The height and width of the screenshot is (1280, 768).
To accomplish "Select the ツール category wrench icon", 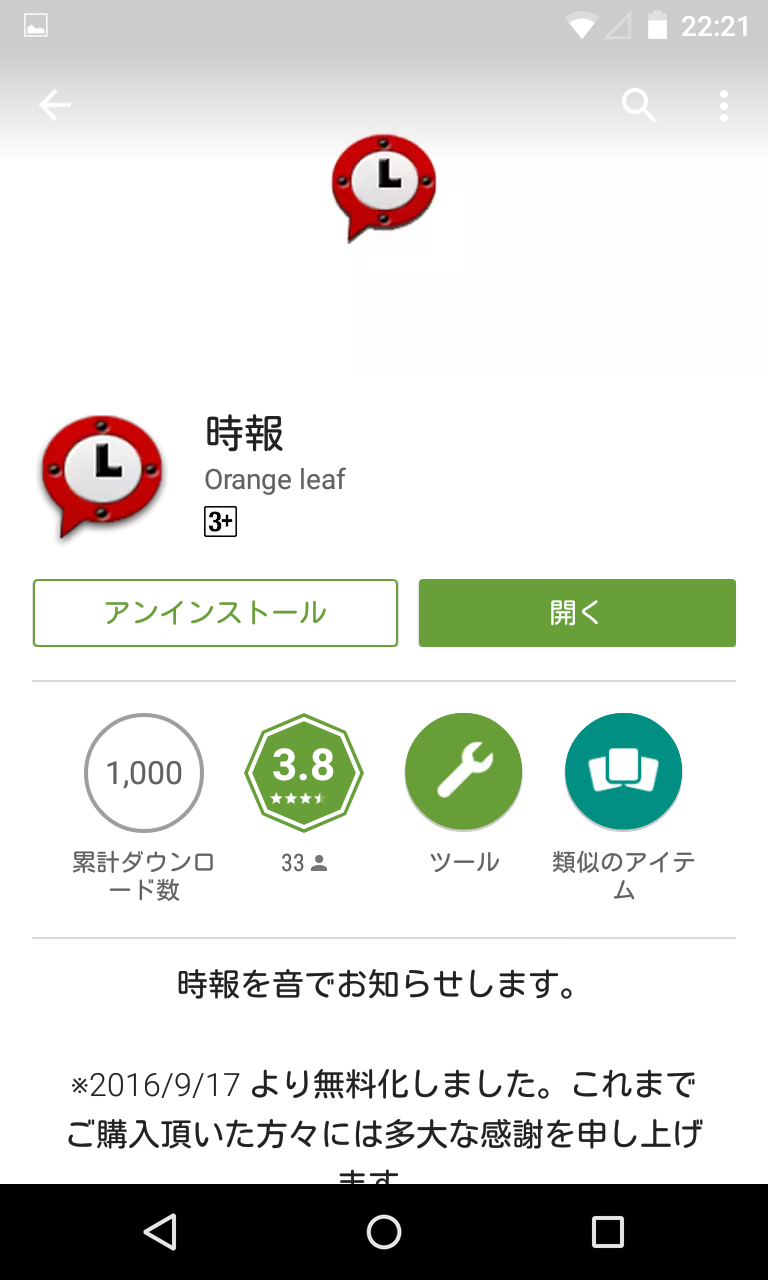I will pyautogui.click(x=463, y=772).
